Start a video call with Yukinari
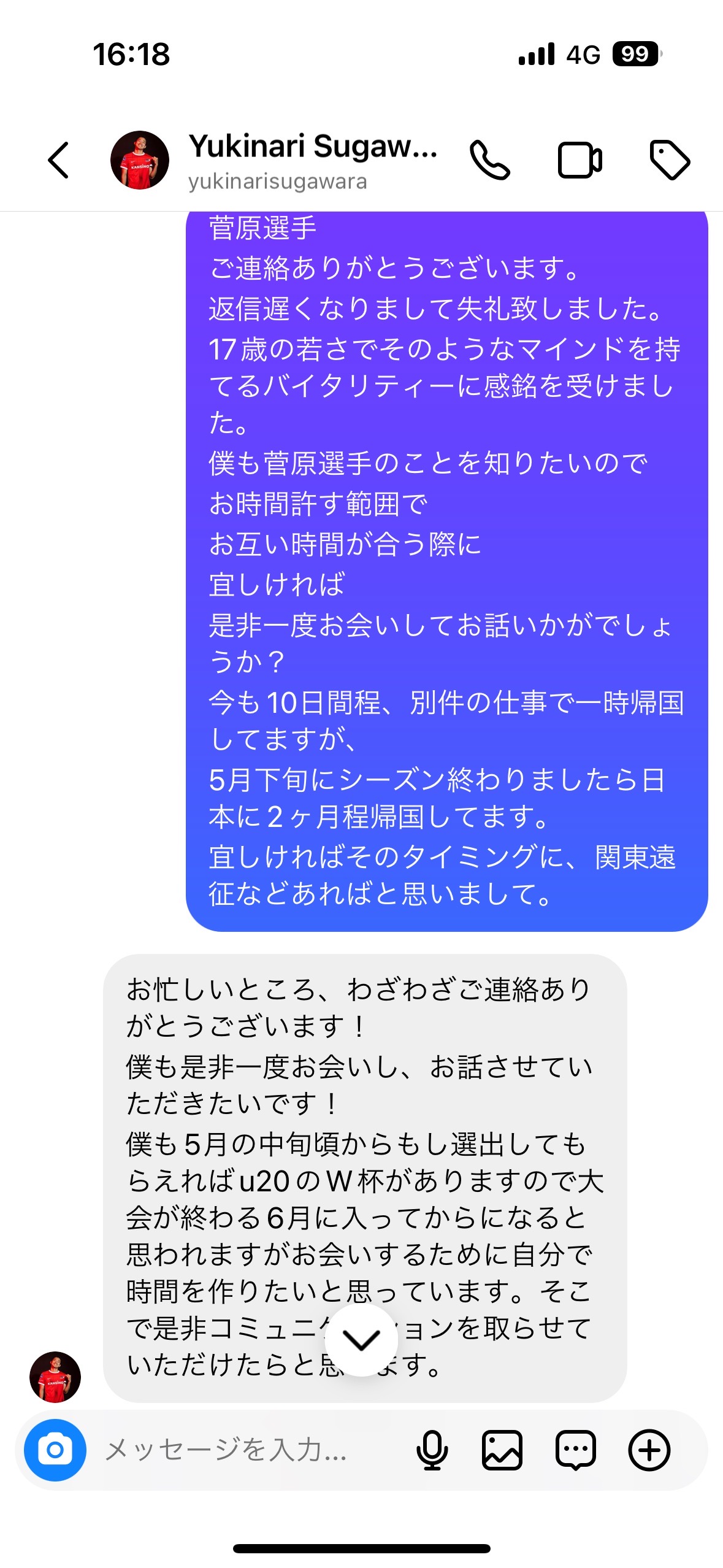723x1568 pixels. (580, 160)
